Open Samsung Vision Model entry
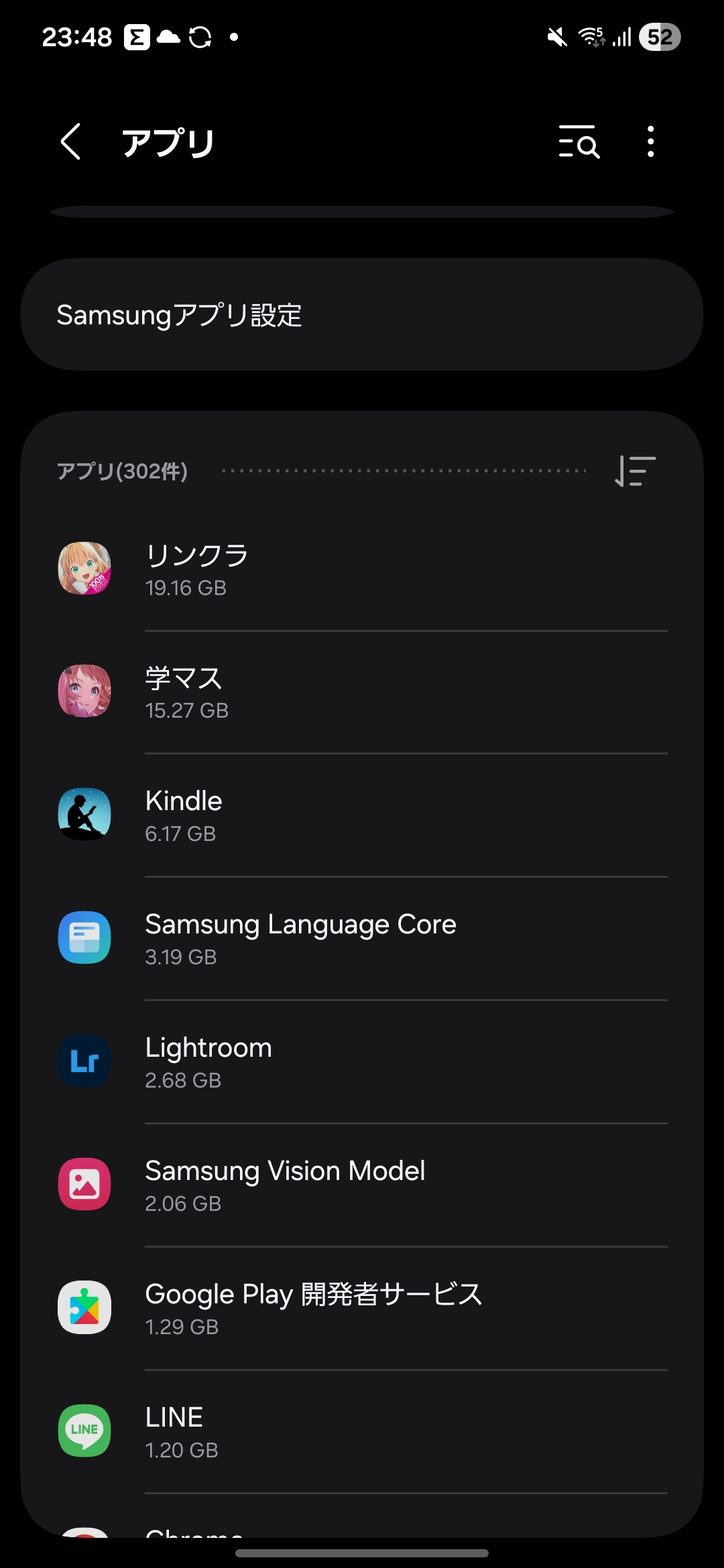The image size is (724, 1568). point(362,1185)
